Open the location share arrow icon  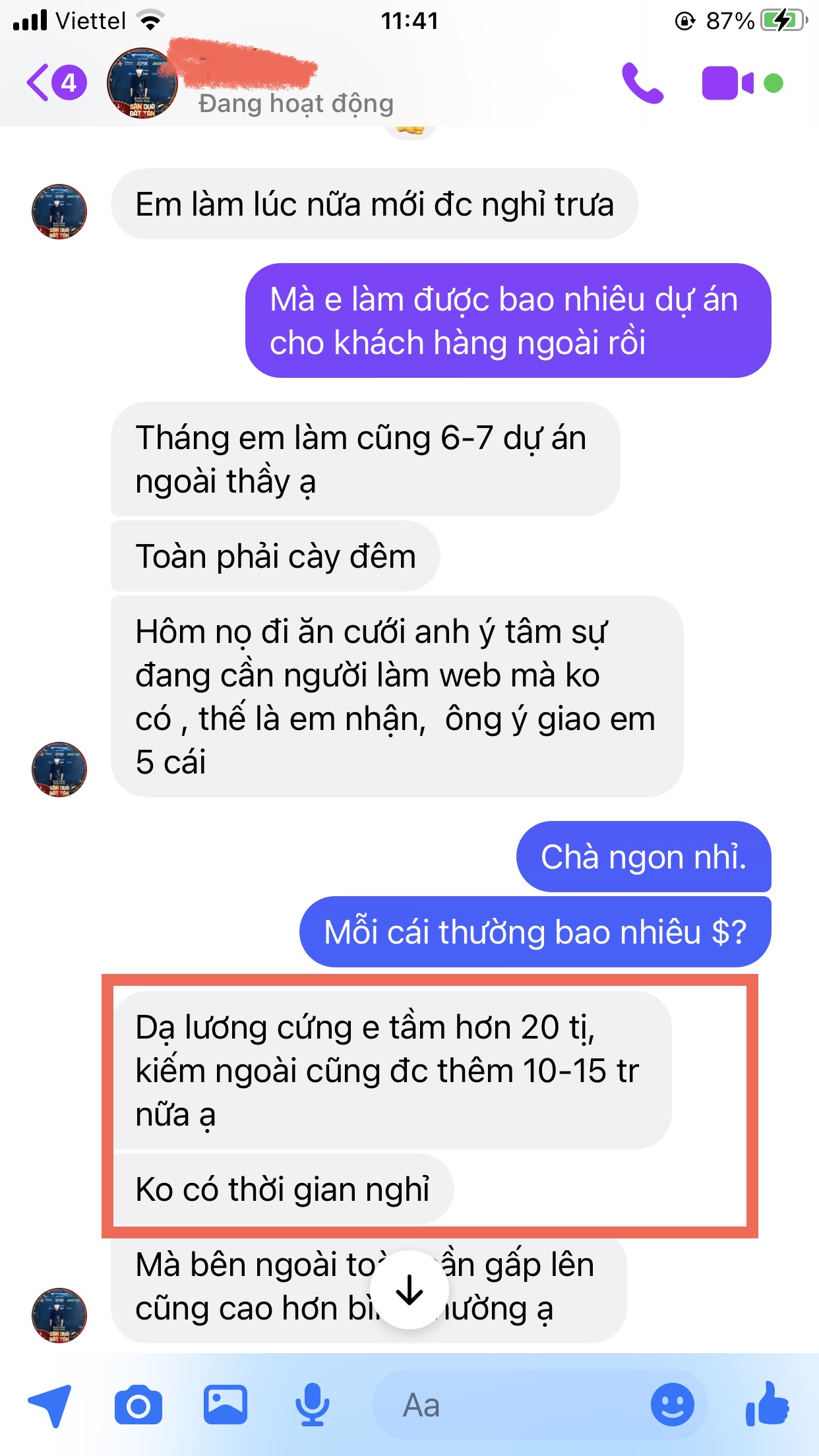[x=50, y=1405]
